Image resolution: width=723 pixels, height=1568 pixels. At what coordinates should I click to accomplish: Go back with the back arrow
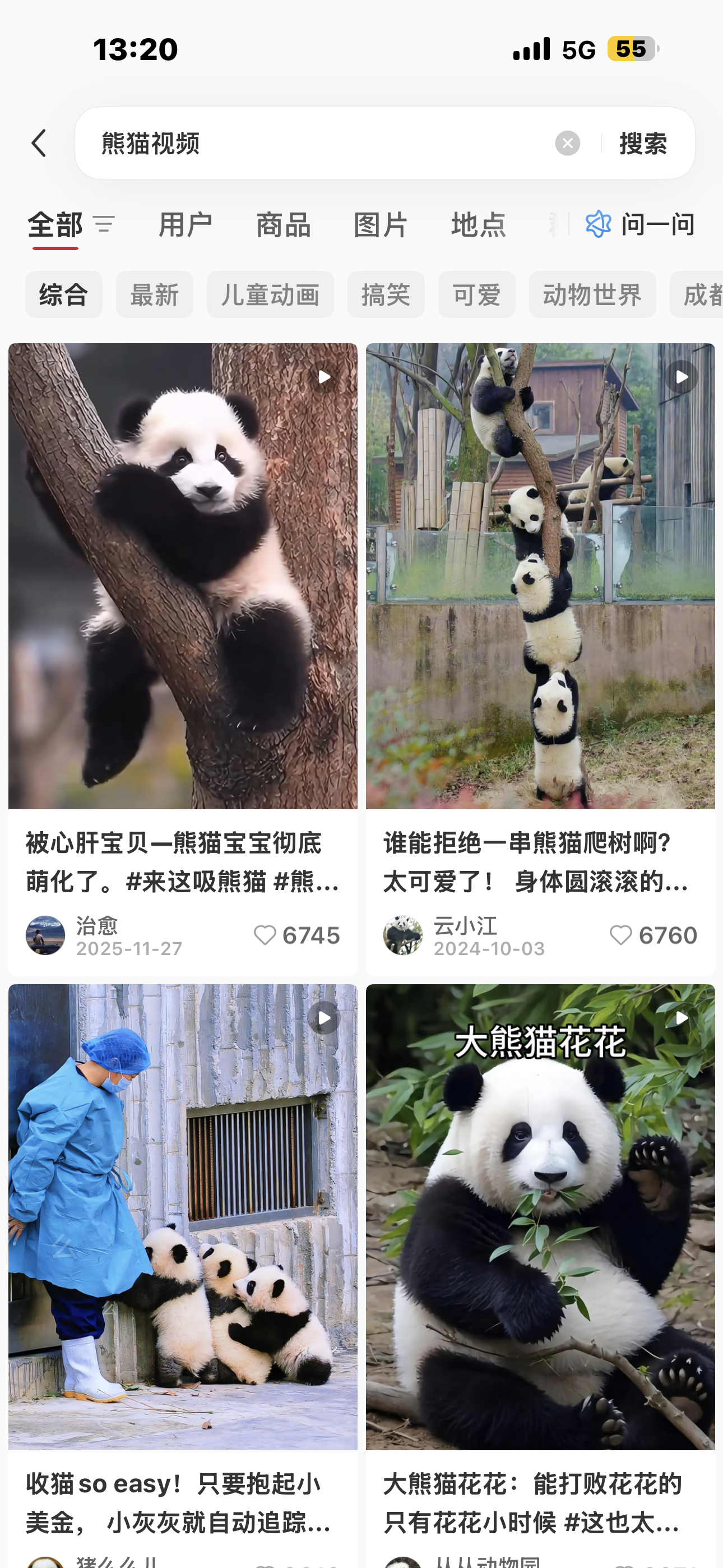point(39,144)
